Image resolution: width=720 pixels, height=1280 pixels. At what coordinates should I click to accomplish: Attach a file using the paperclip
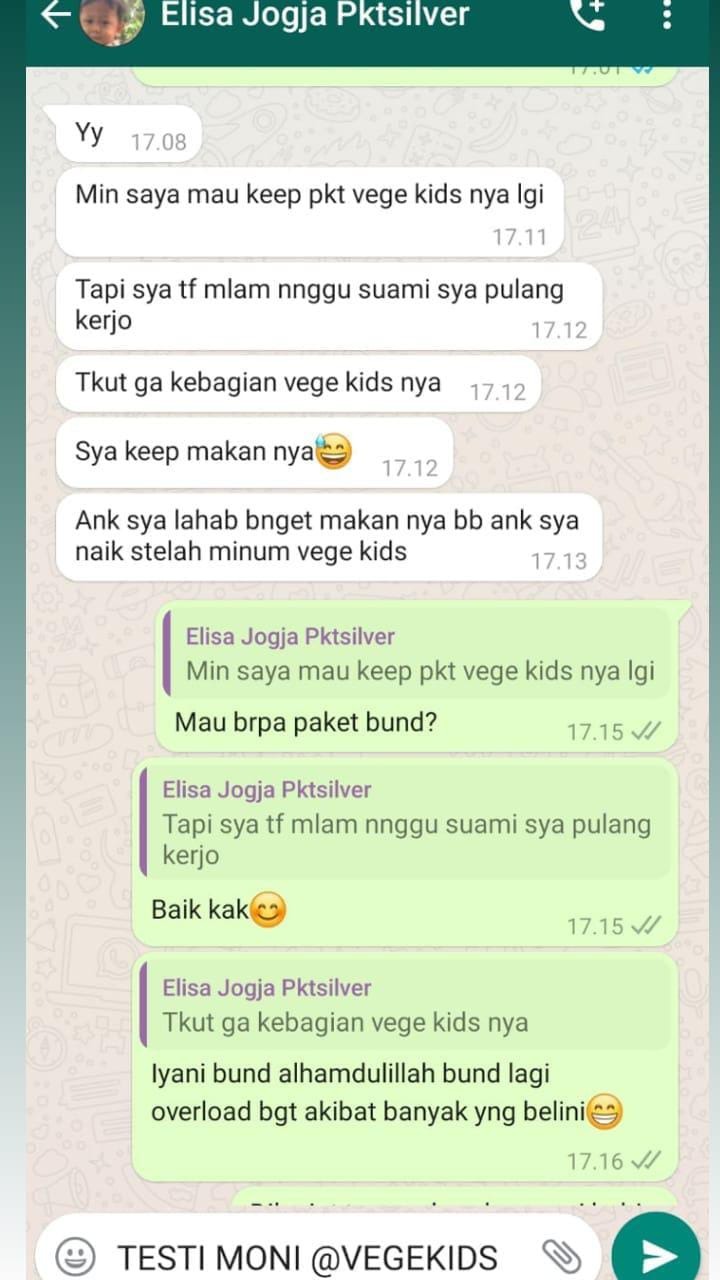click(x=561, y=1255)
